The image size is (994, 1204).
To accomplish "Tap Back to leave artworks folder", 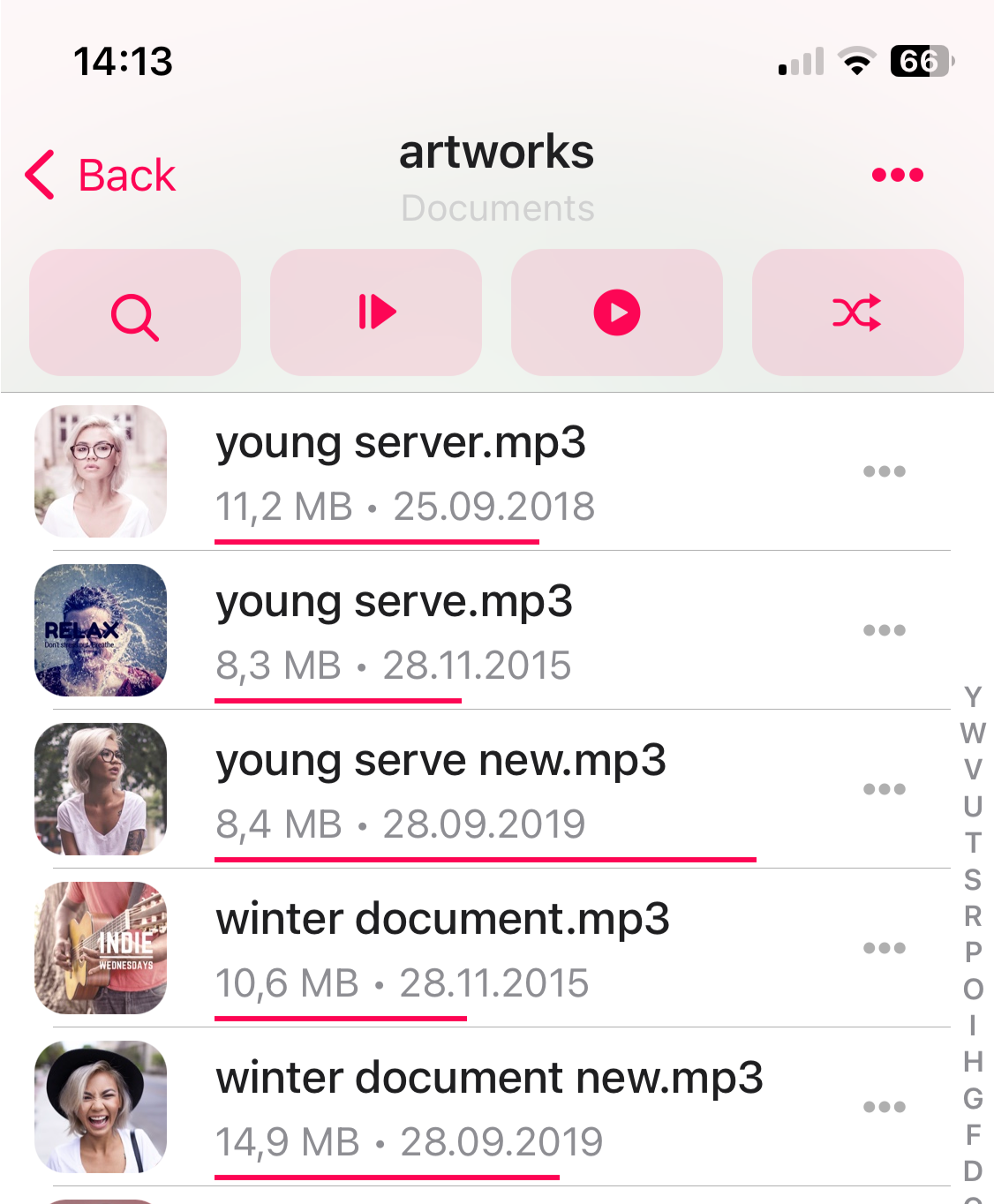I will click(x=99, y=174).
